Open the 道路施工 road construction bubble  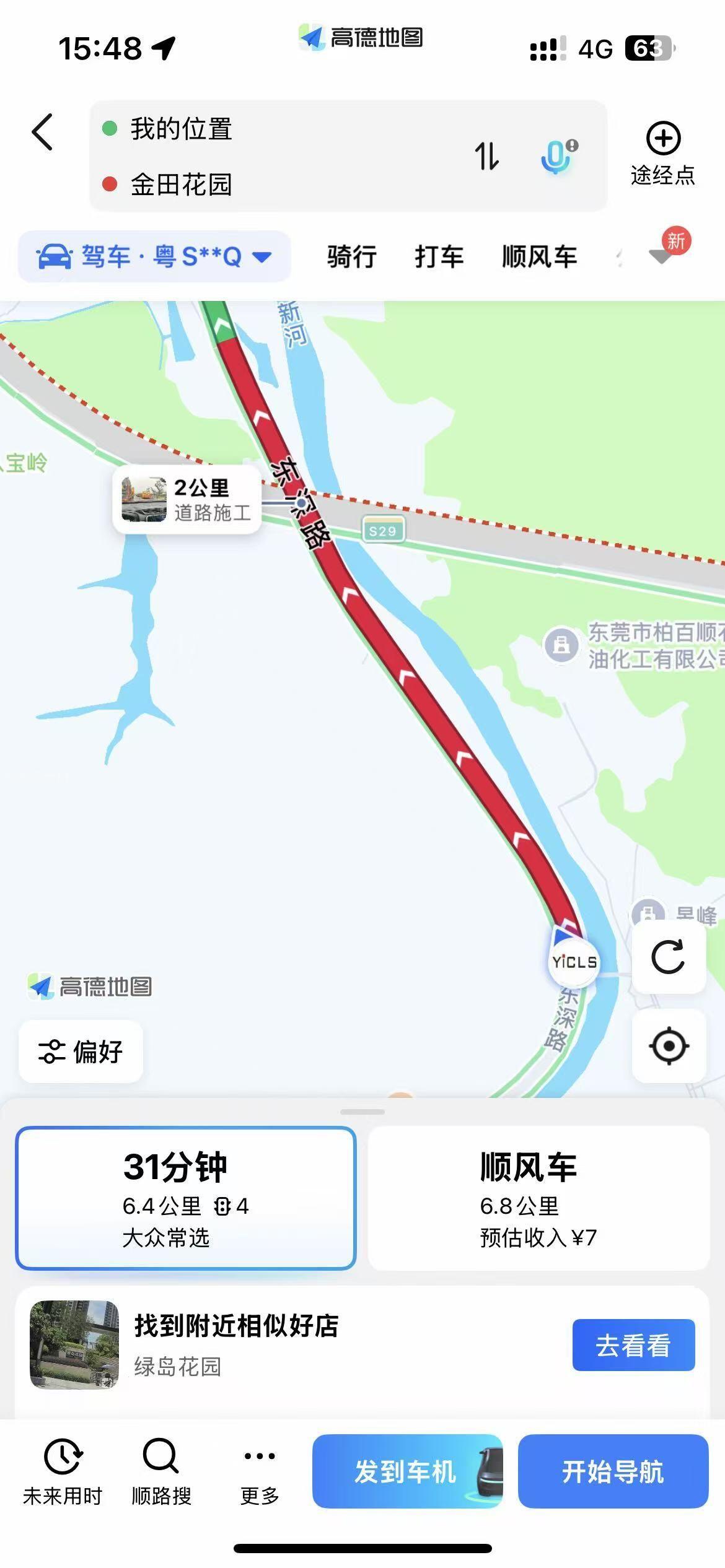click(187, 500)
